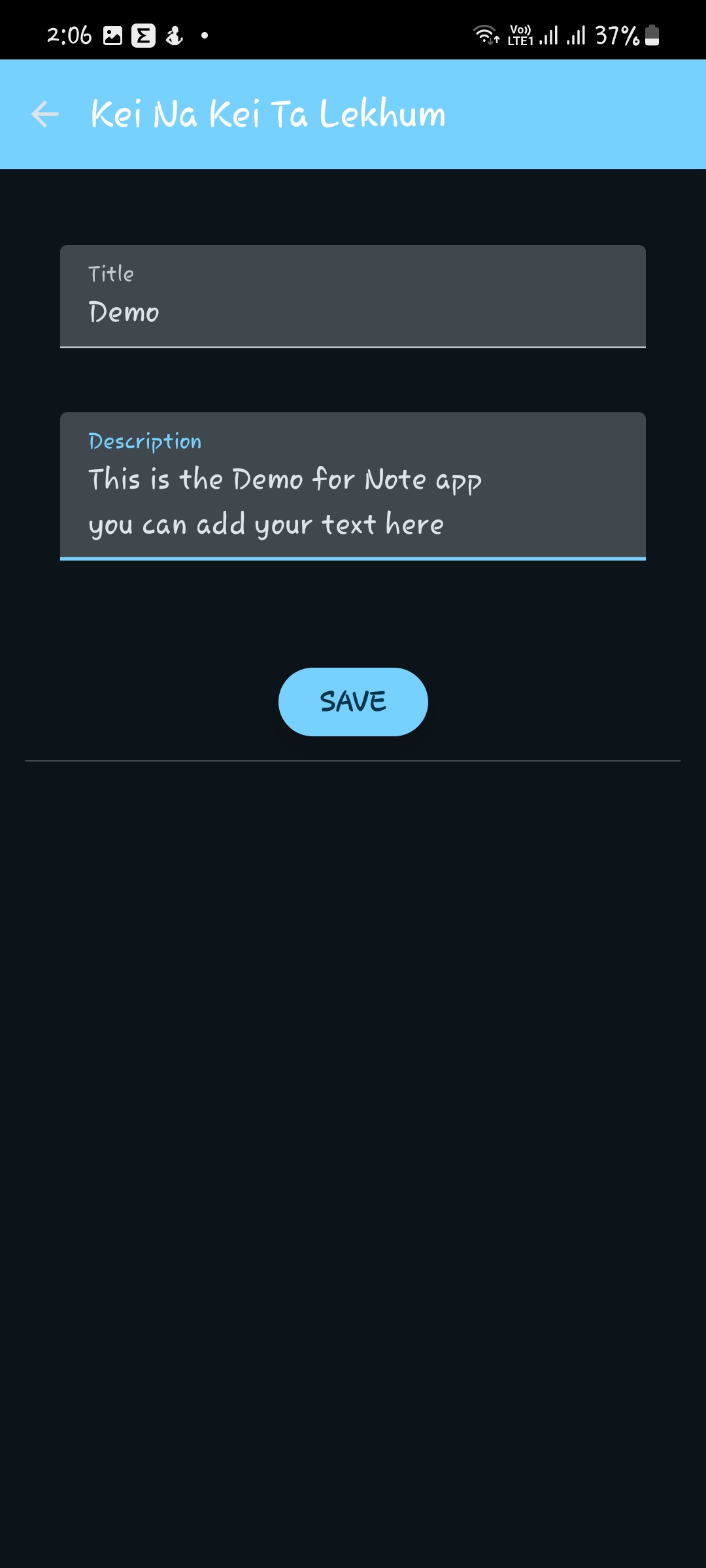Image resolution: width=706 pixels, height=1568 pixels.
Task: Focus the Description text field
Action: tap(353, 487)
